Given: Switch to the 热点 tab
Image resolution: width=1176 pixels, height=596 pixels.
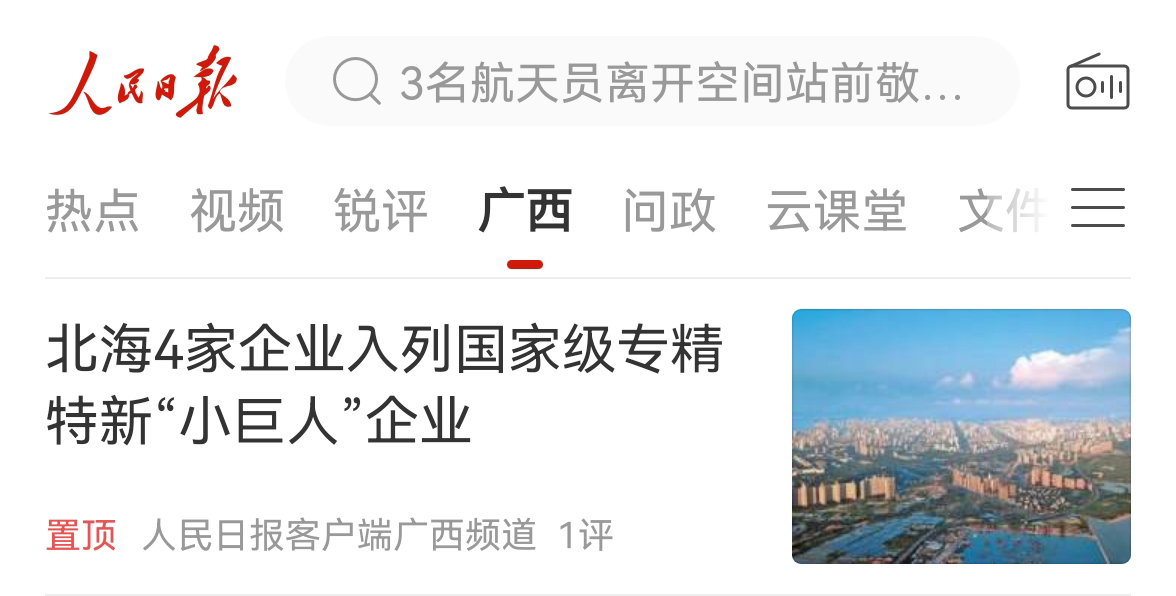Looking at the screenshot, I should pyautogui.click(x=92, y=211).
